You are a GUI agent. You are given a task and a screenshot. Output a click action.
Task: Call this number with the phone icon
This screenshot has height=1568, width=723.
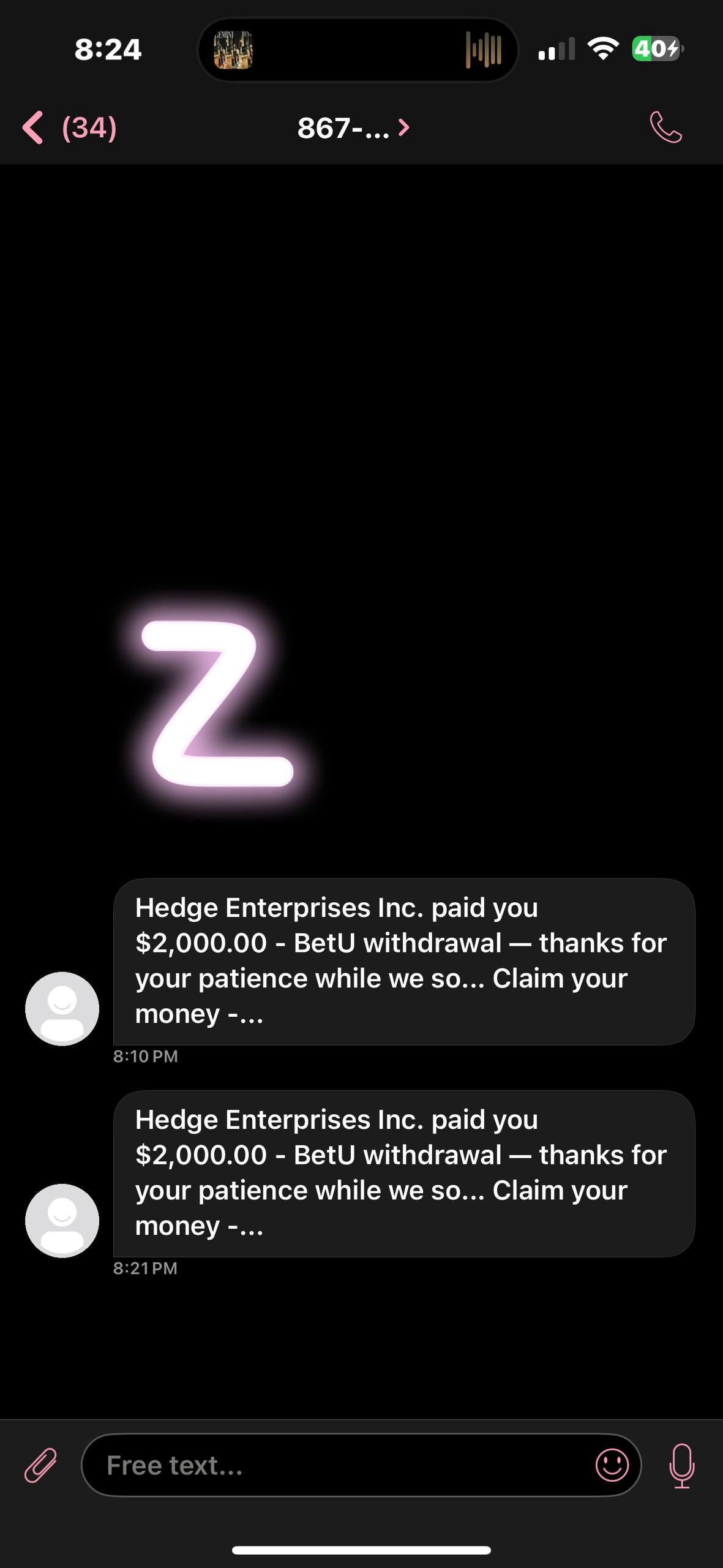coord(665,127)
